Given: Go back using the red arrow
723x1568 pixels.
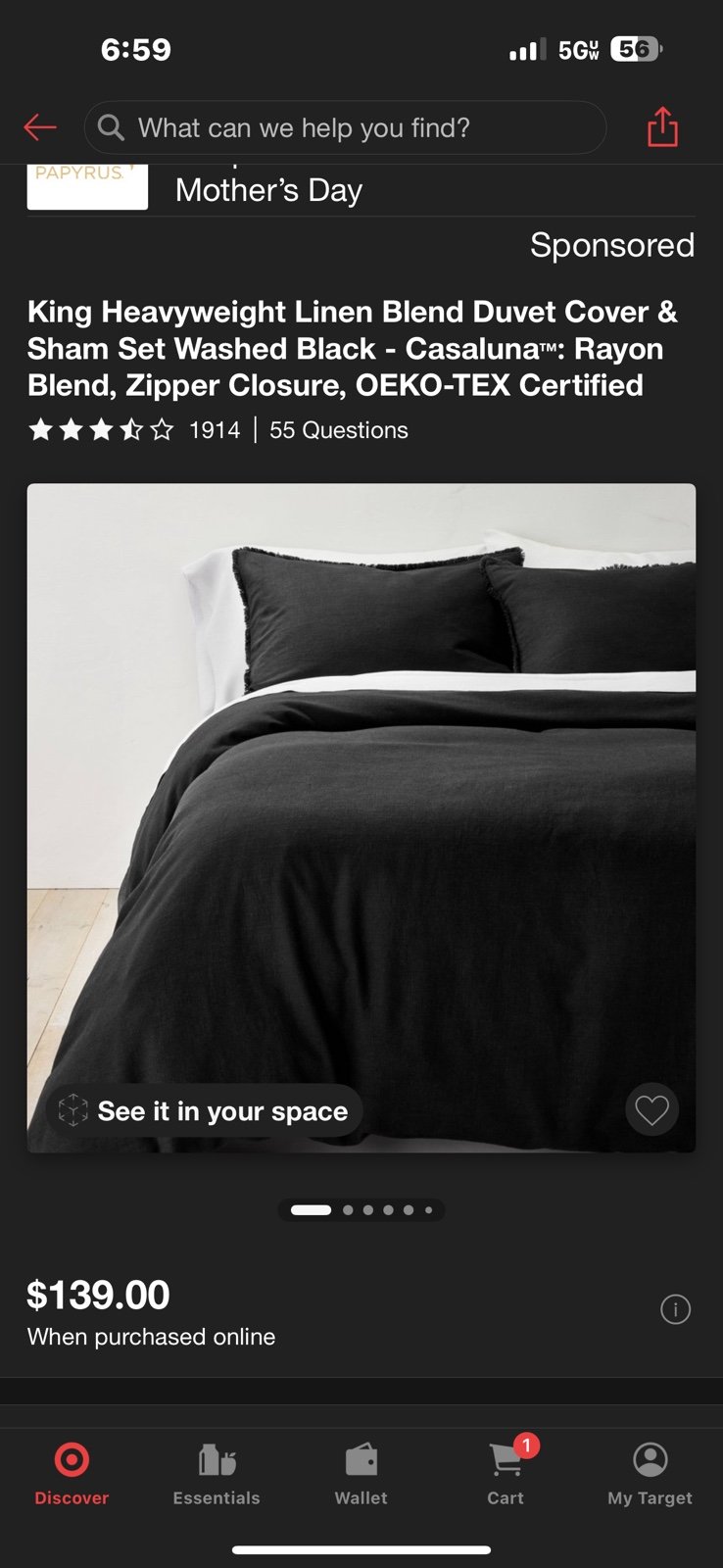Looking at the screenshot, I should 40,127.
